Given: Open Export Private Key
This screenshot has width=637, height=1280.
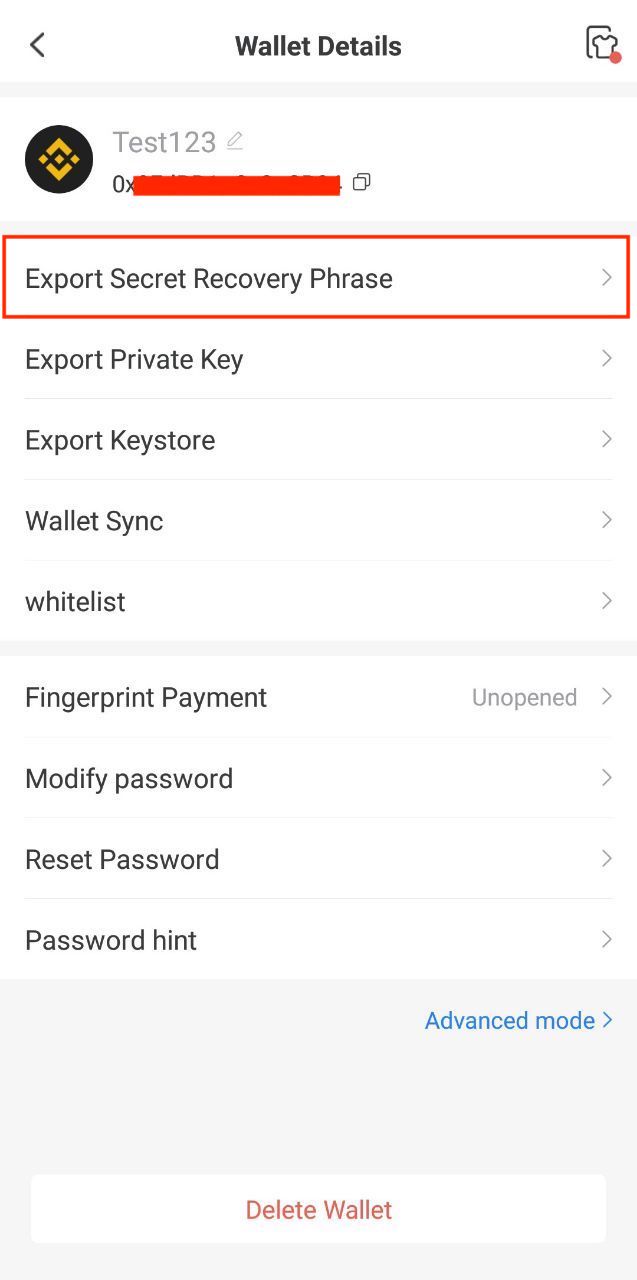Looking at the screenshot, I should [x=318, y=359].
